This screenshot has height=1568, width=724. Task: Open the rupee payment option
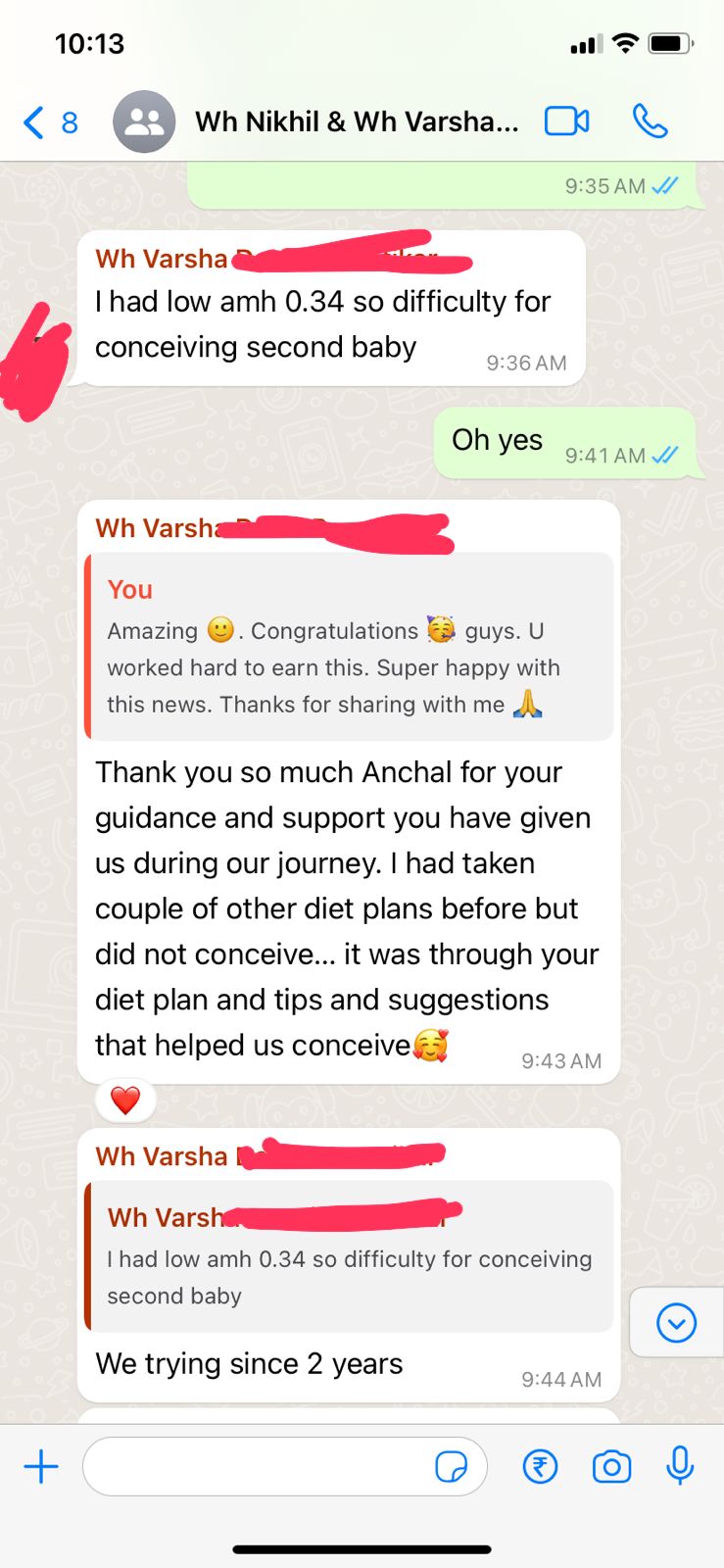540,1467
